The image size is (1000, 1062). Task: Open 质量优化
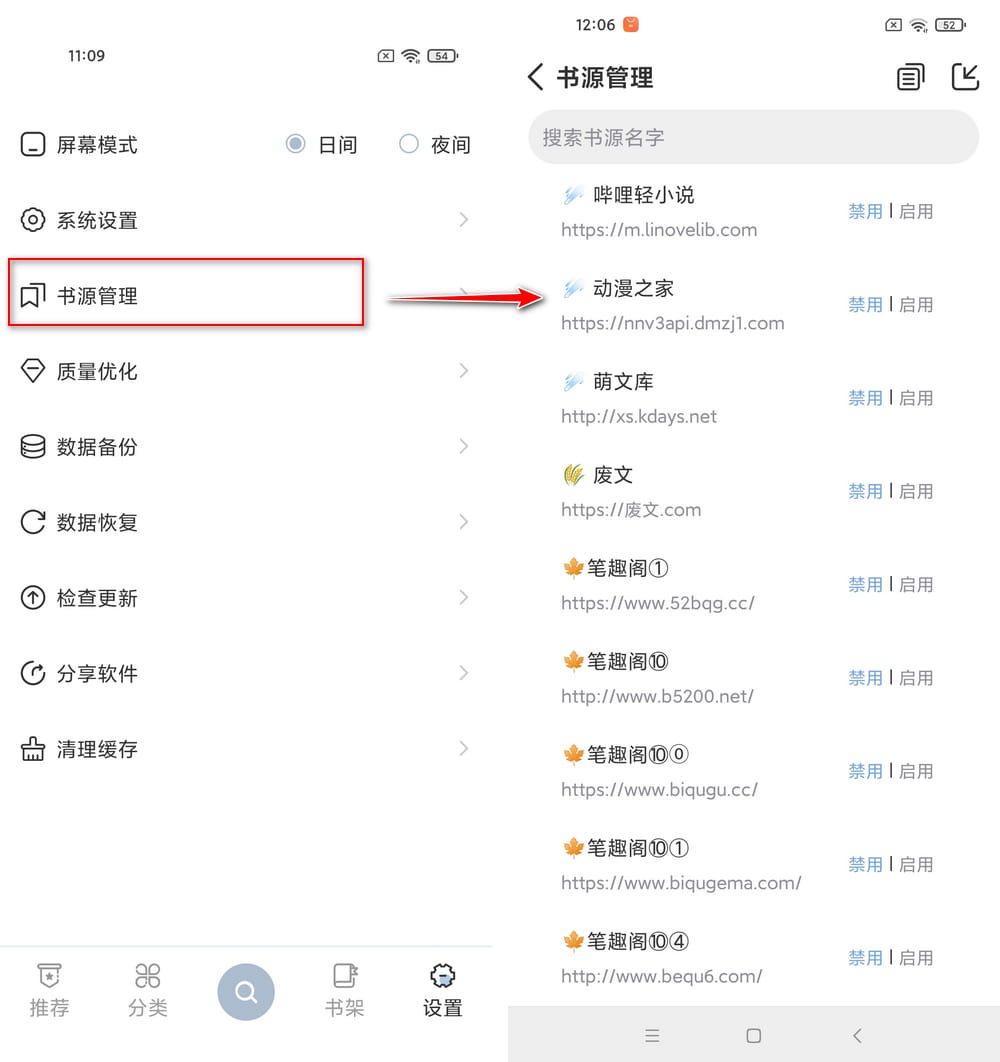click(x=245, y=372)
